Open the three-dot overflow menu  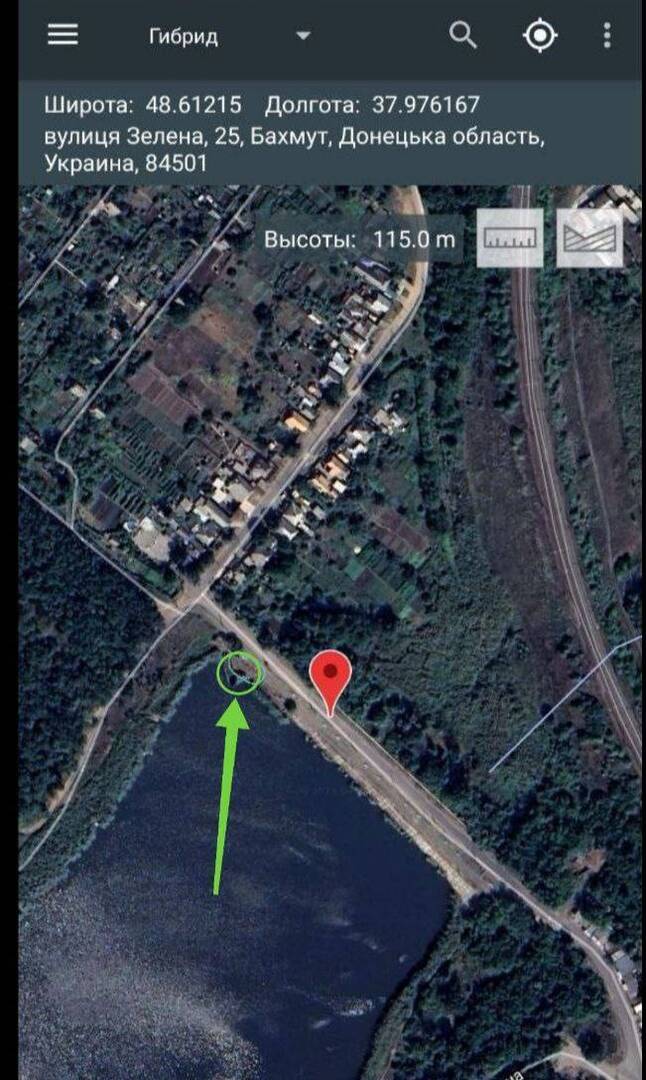coord(607,35)
